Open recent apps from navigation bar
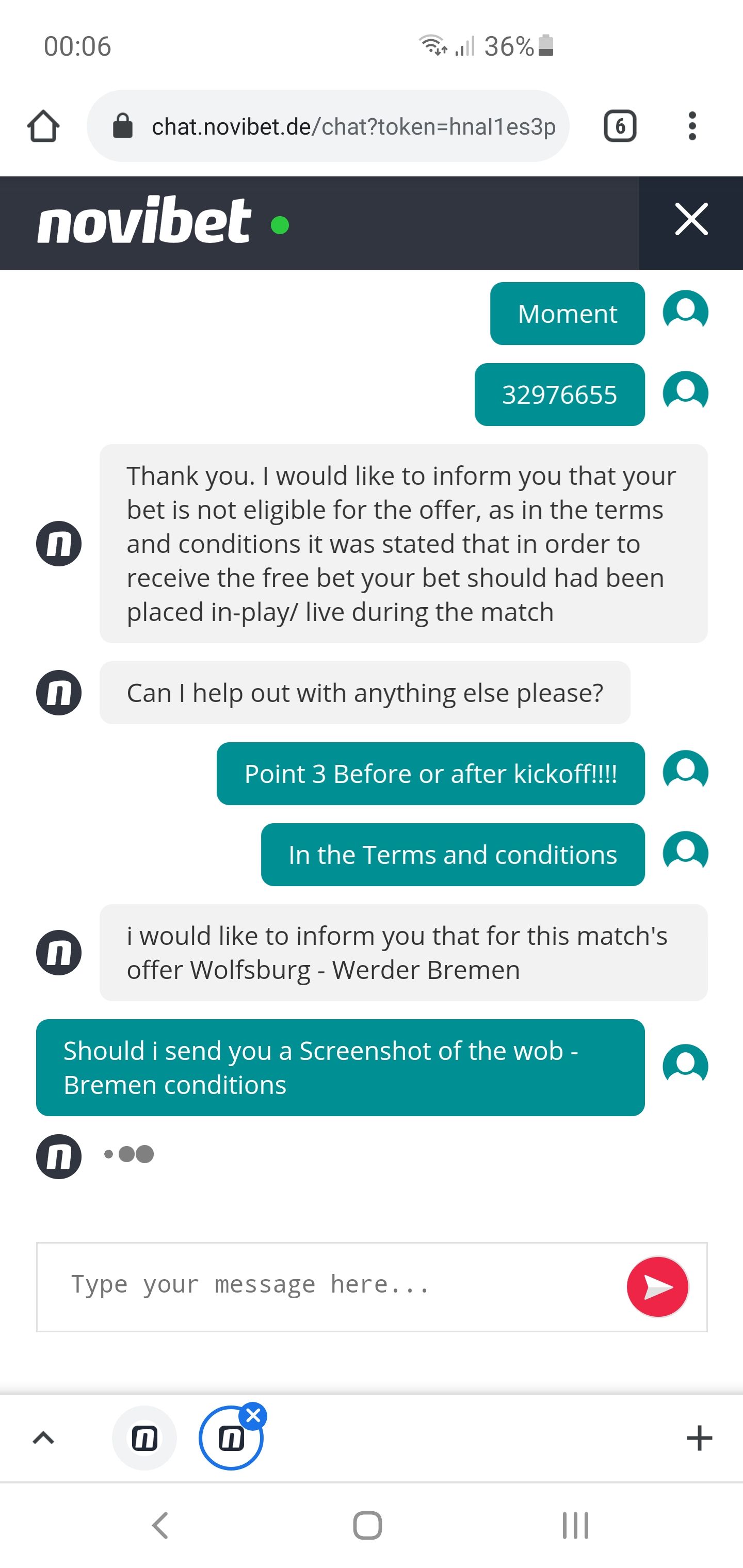 point(575,1525)
